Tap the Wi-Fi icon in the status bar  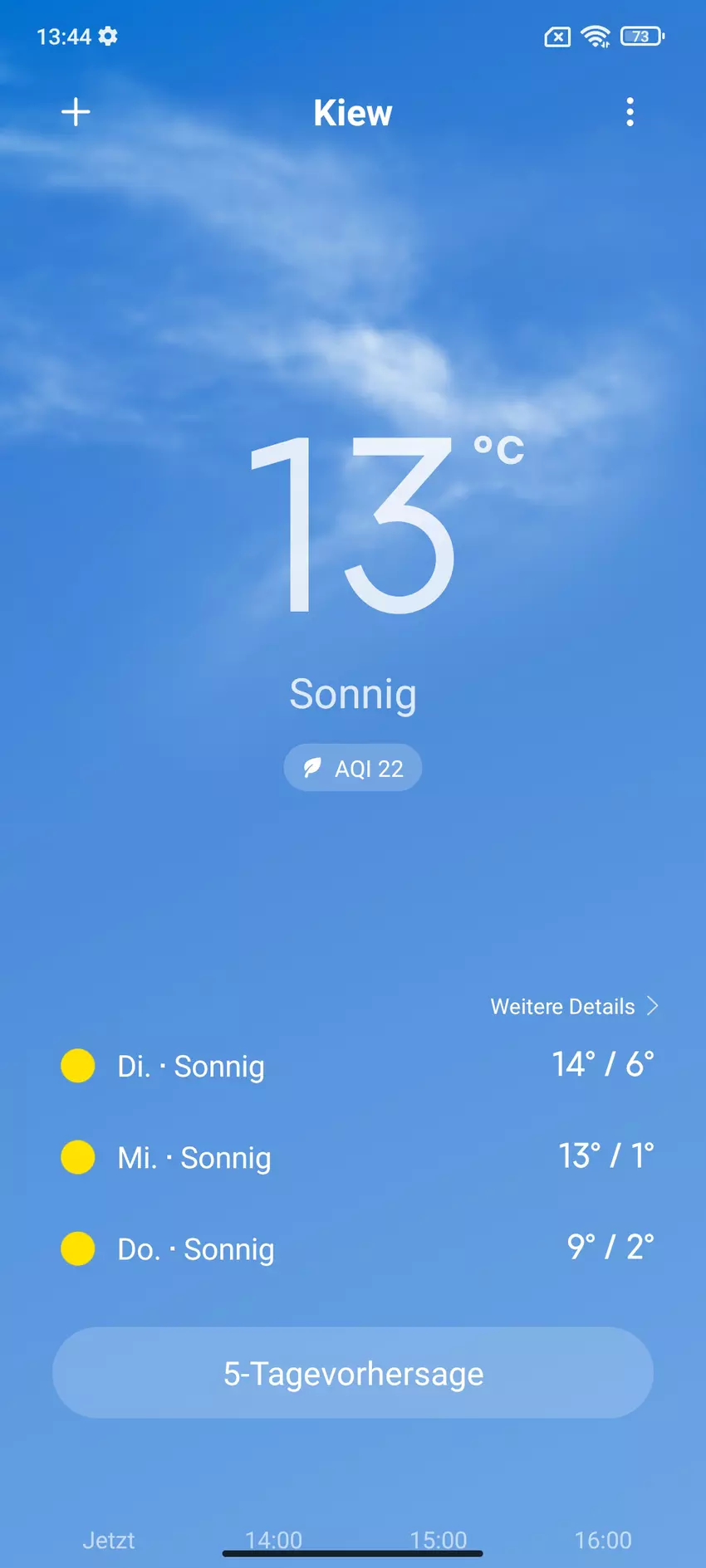click(x=596, y=37)
